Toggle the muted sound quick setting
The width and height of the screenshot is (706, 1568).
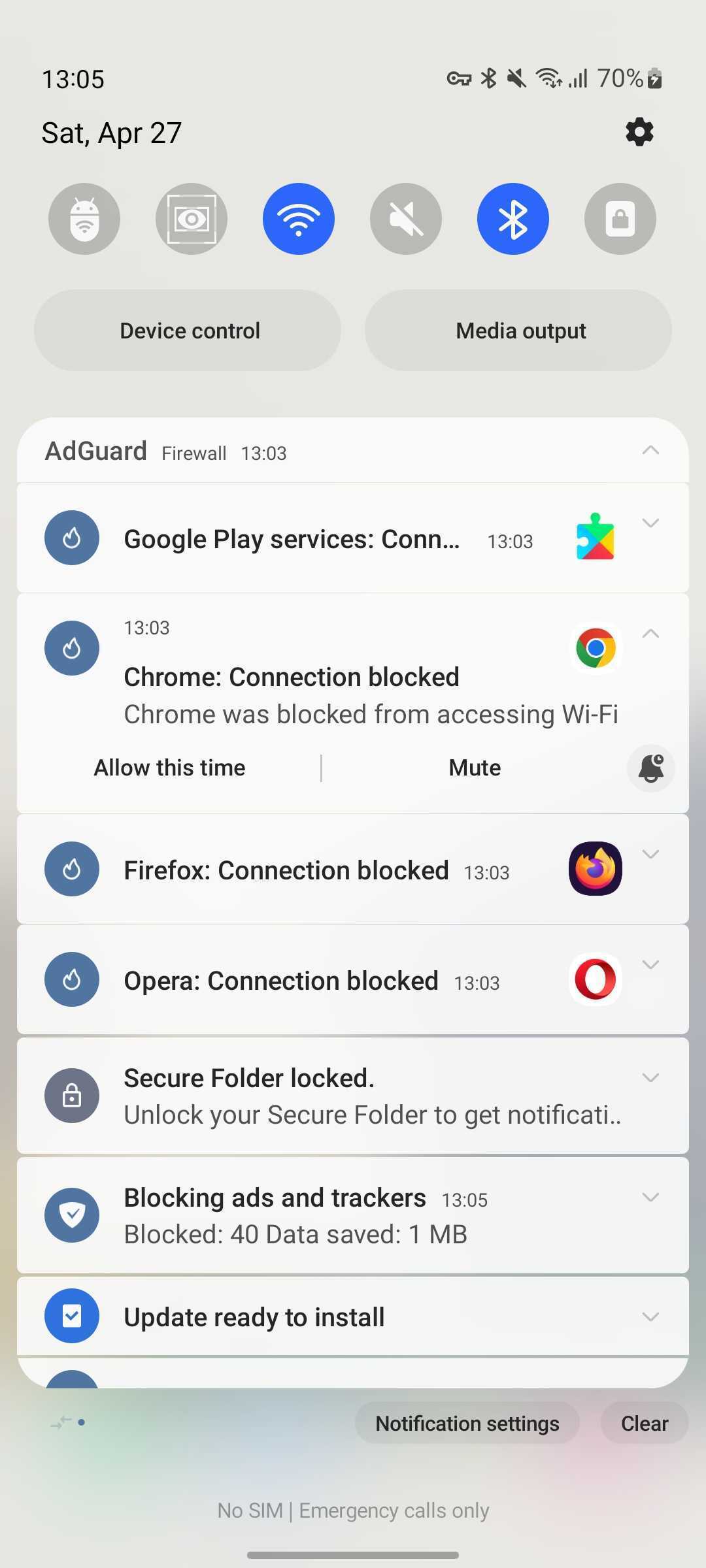(x=406, y=219)
